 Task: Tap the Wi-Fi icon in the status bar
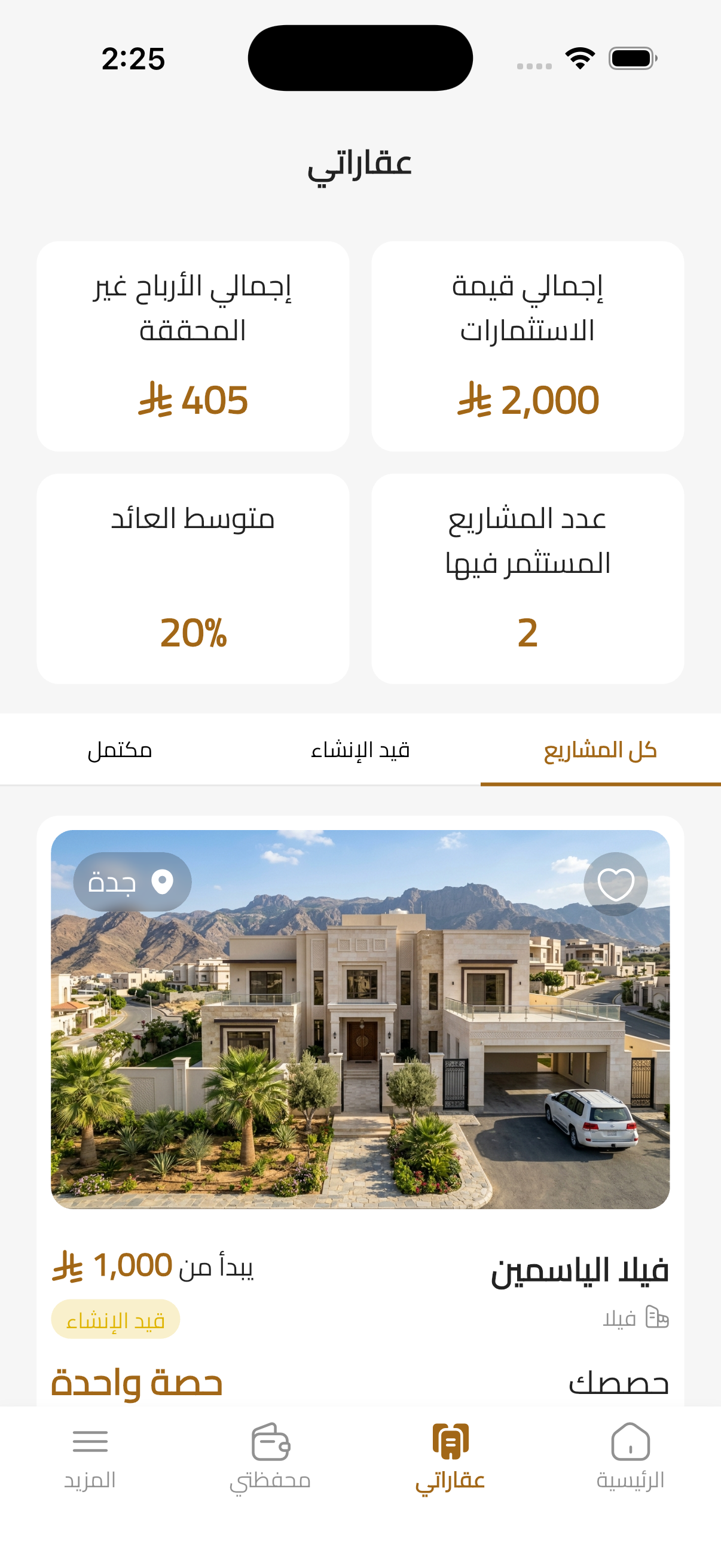[580, 58]
